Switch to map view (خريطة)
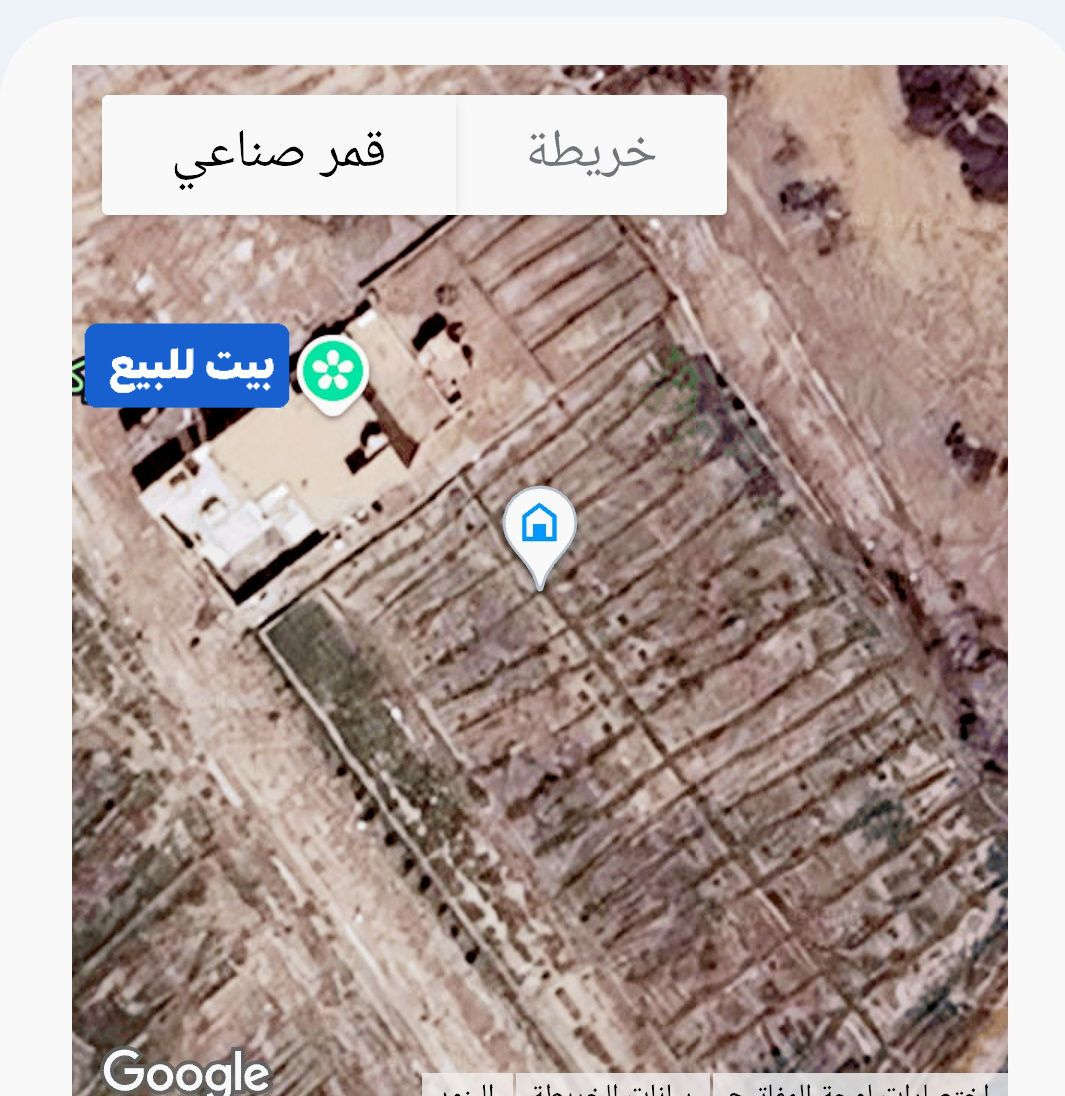1065x1096 pixels. pos(592,154)
